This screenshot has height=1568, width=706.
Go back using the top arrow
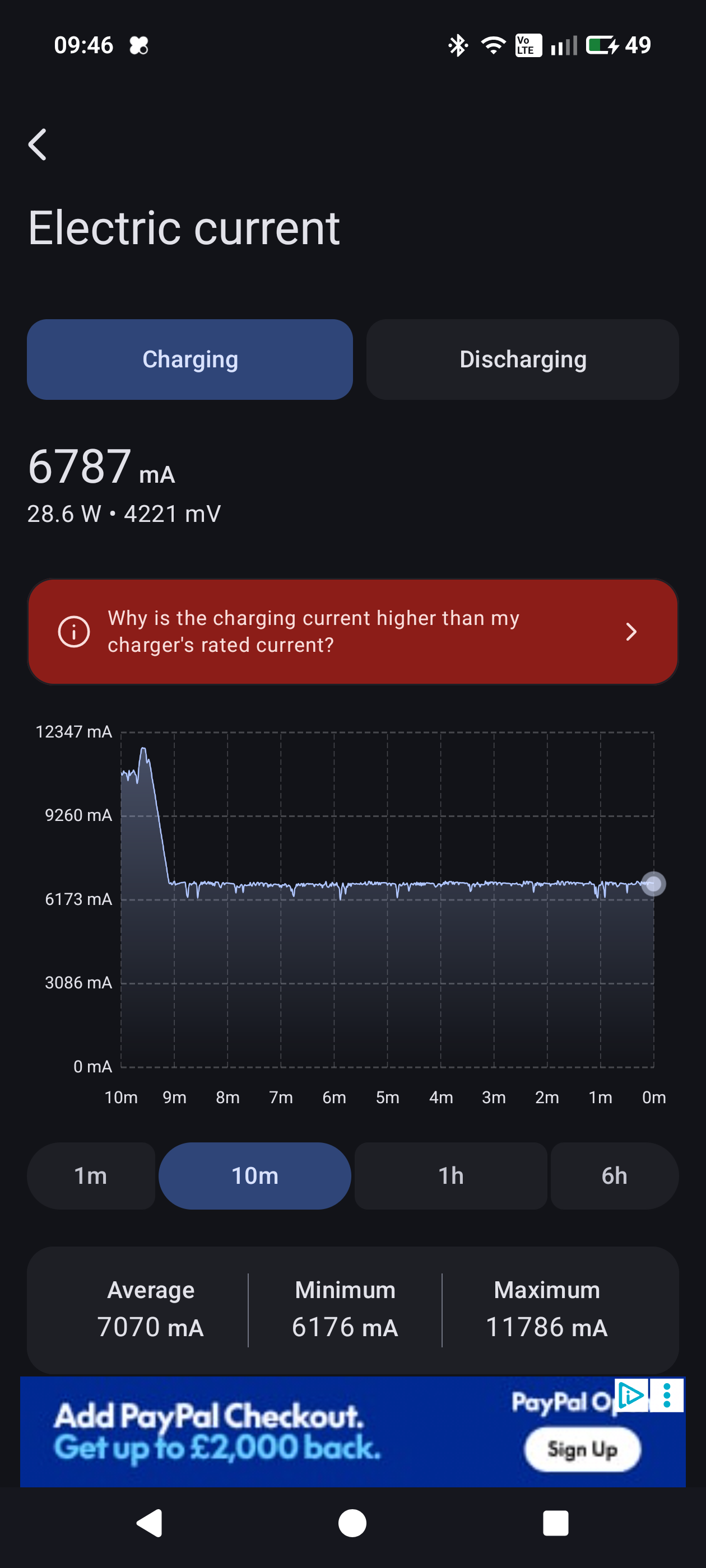point(38,145)
